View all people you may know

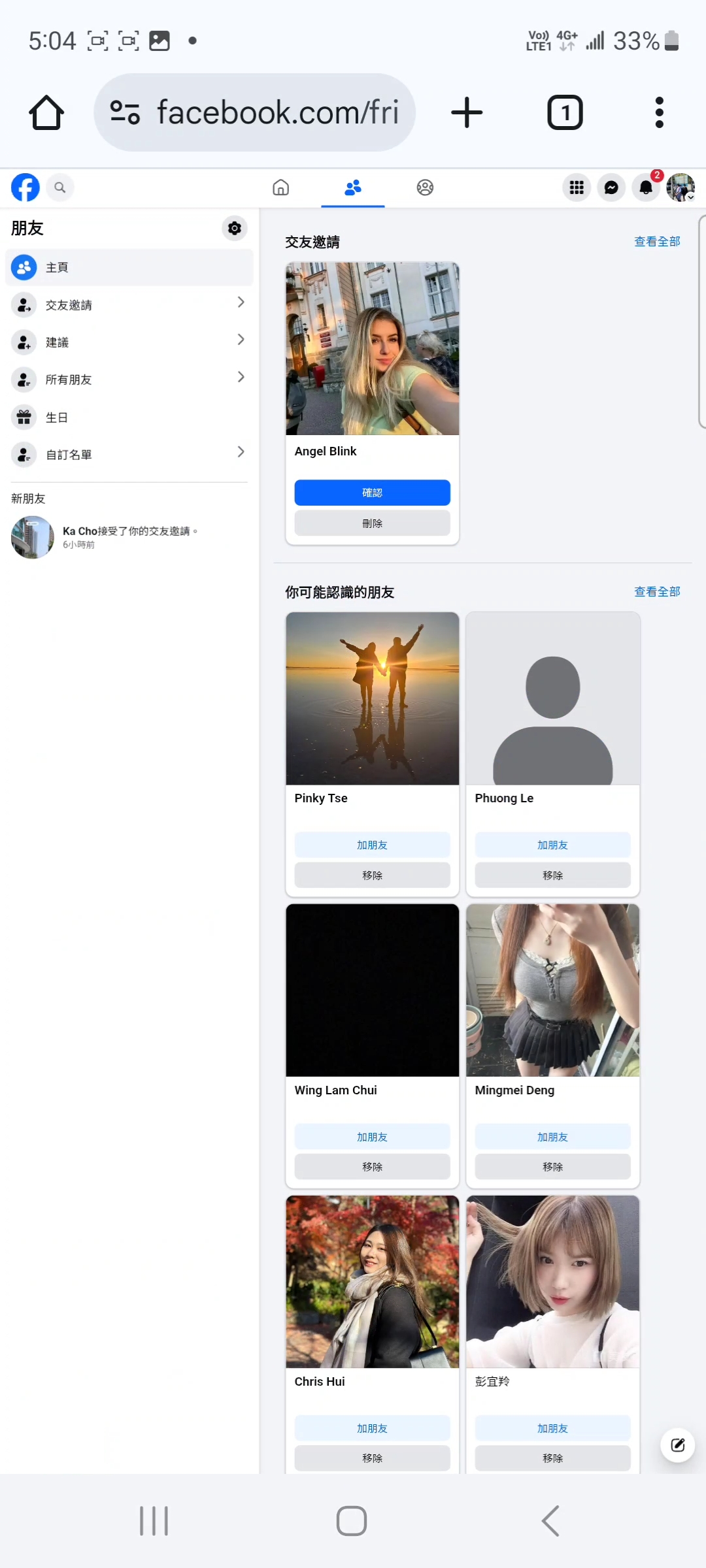pos(657,592)
